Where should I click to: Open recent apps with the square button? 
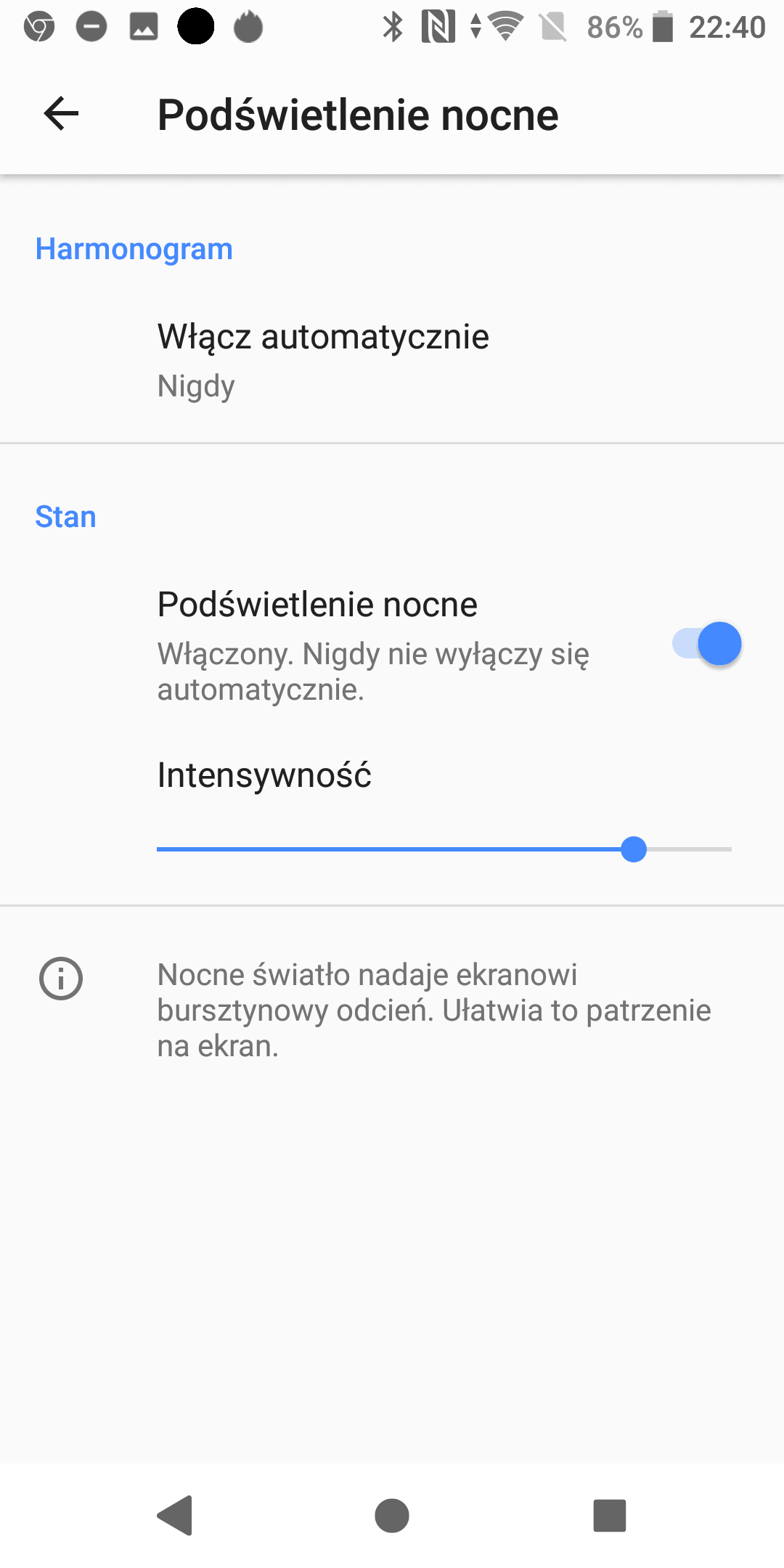[609, 1516]
